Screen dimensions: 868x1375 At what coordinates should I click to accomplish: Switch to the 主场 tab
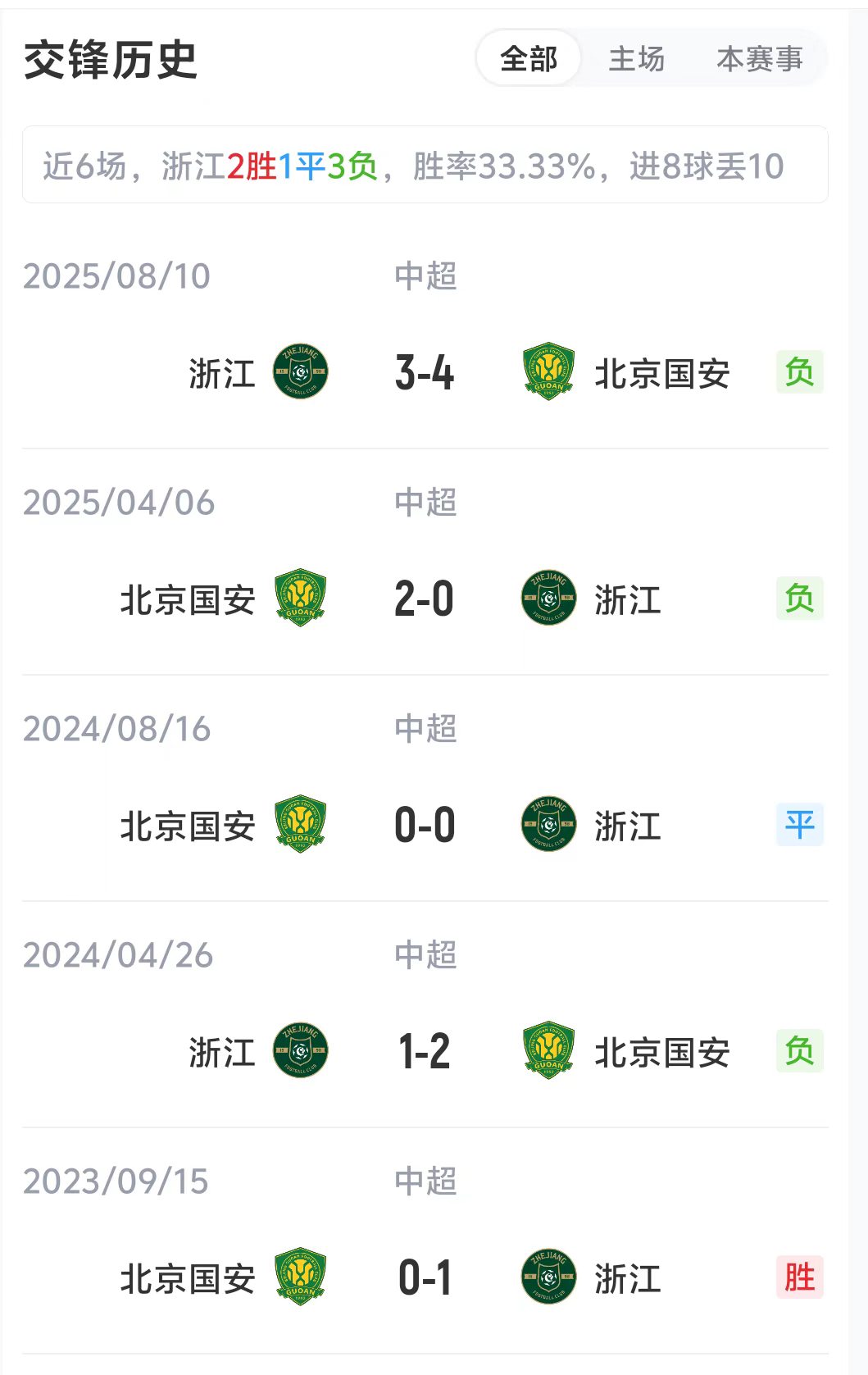click(x=637, y=59)
